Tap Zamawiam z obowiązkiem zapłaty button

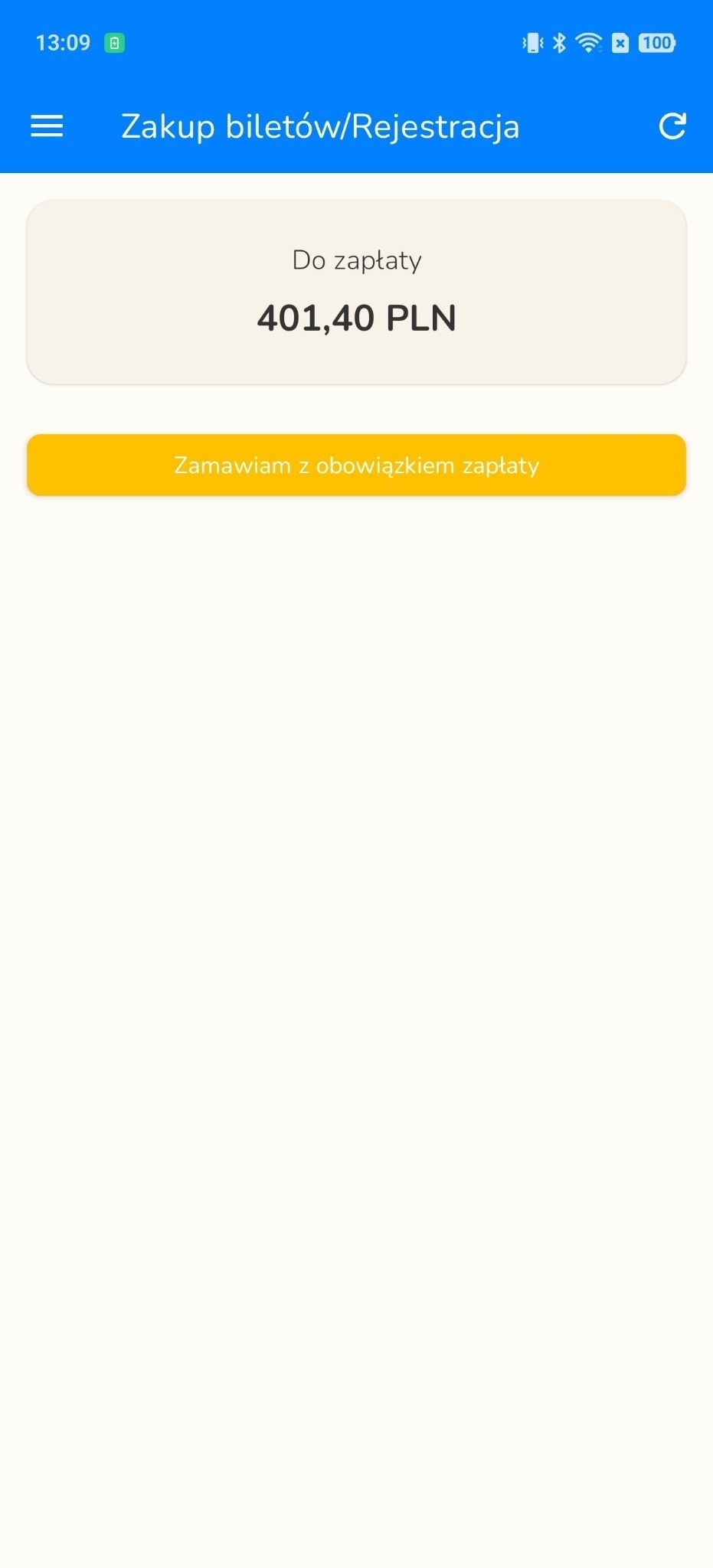pos(356,465)
